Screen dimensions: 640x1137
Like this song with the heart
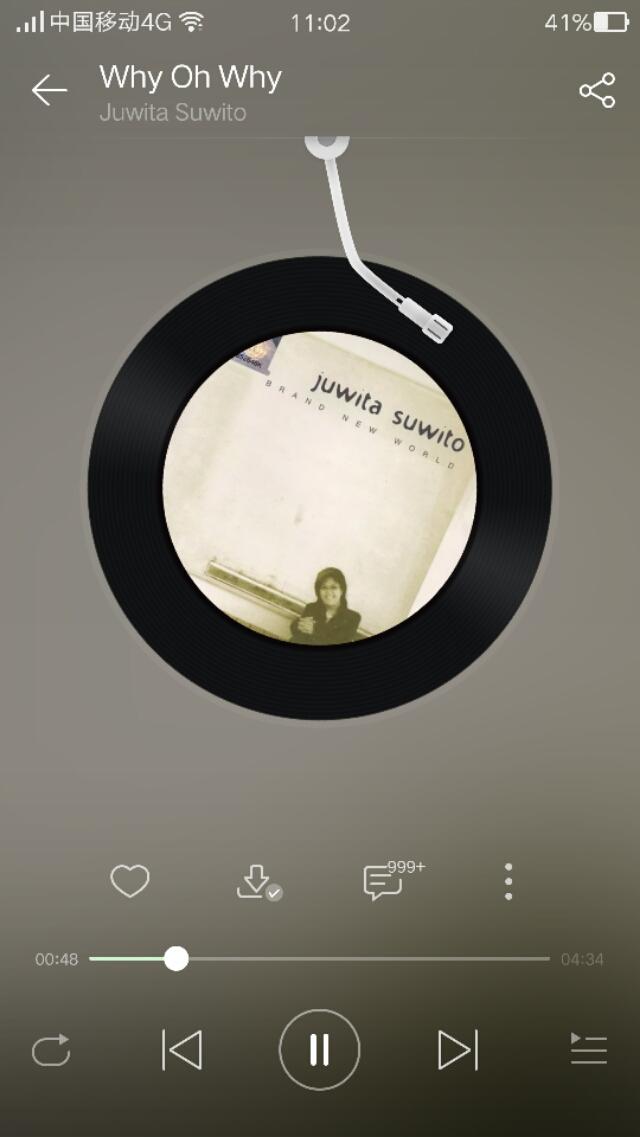(129, 882)
